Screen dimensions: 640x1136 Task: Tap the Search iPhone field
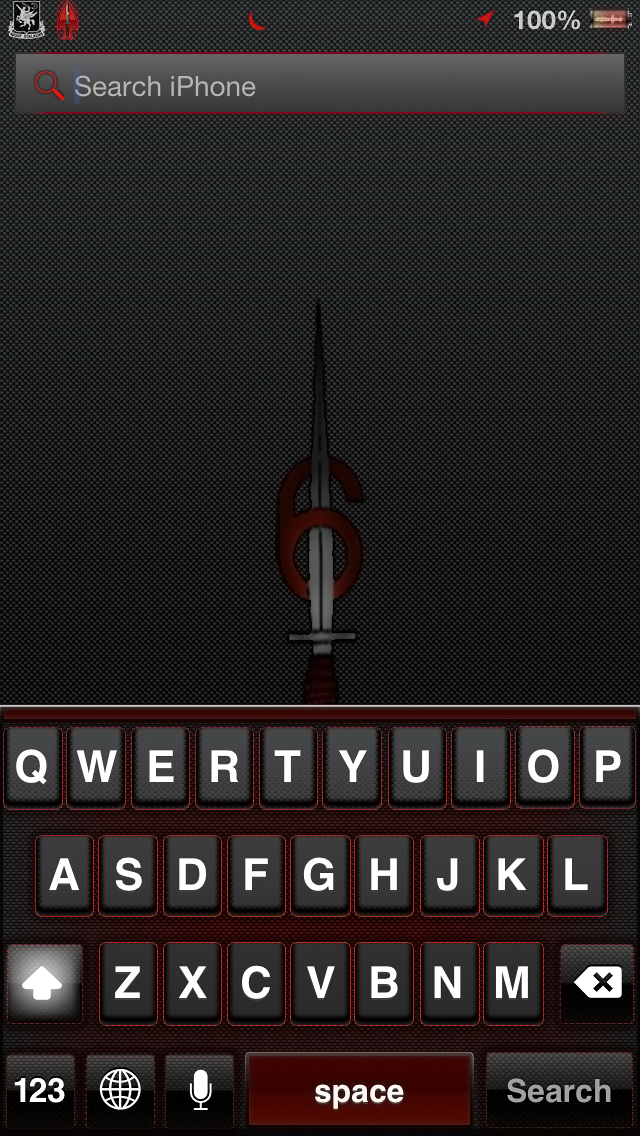[x=320, y=84]
